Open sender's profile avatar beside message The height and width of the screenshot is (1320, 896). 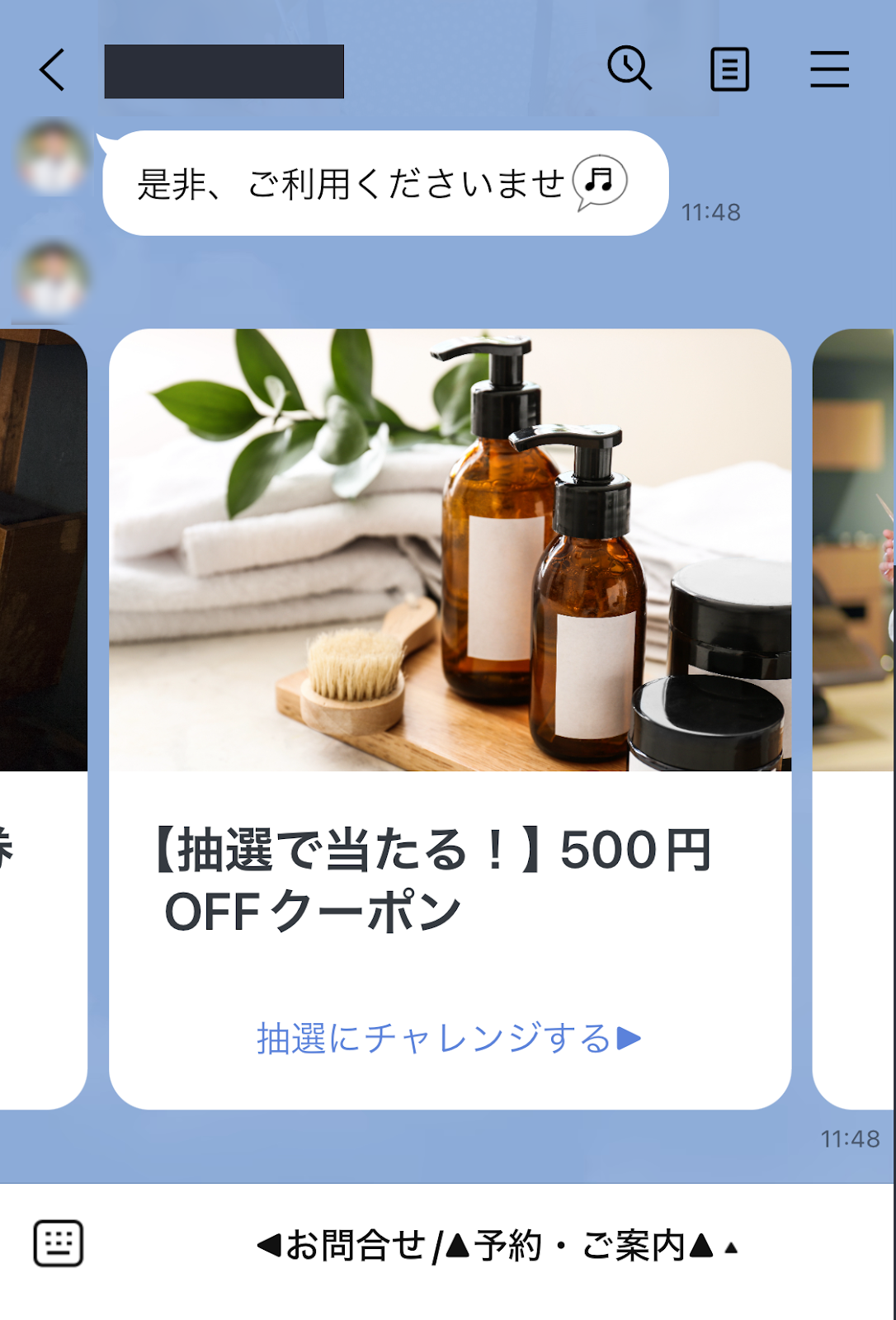(53, 158)
